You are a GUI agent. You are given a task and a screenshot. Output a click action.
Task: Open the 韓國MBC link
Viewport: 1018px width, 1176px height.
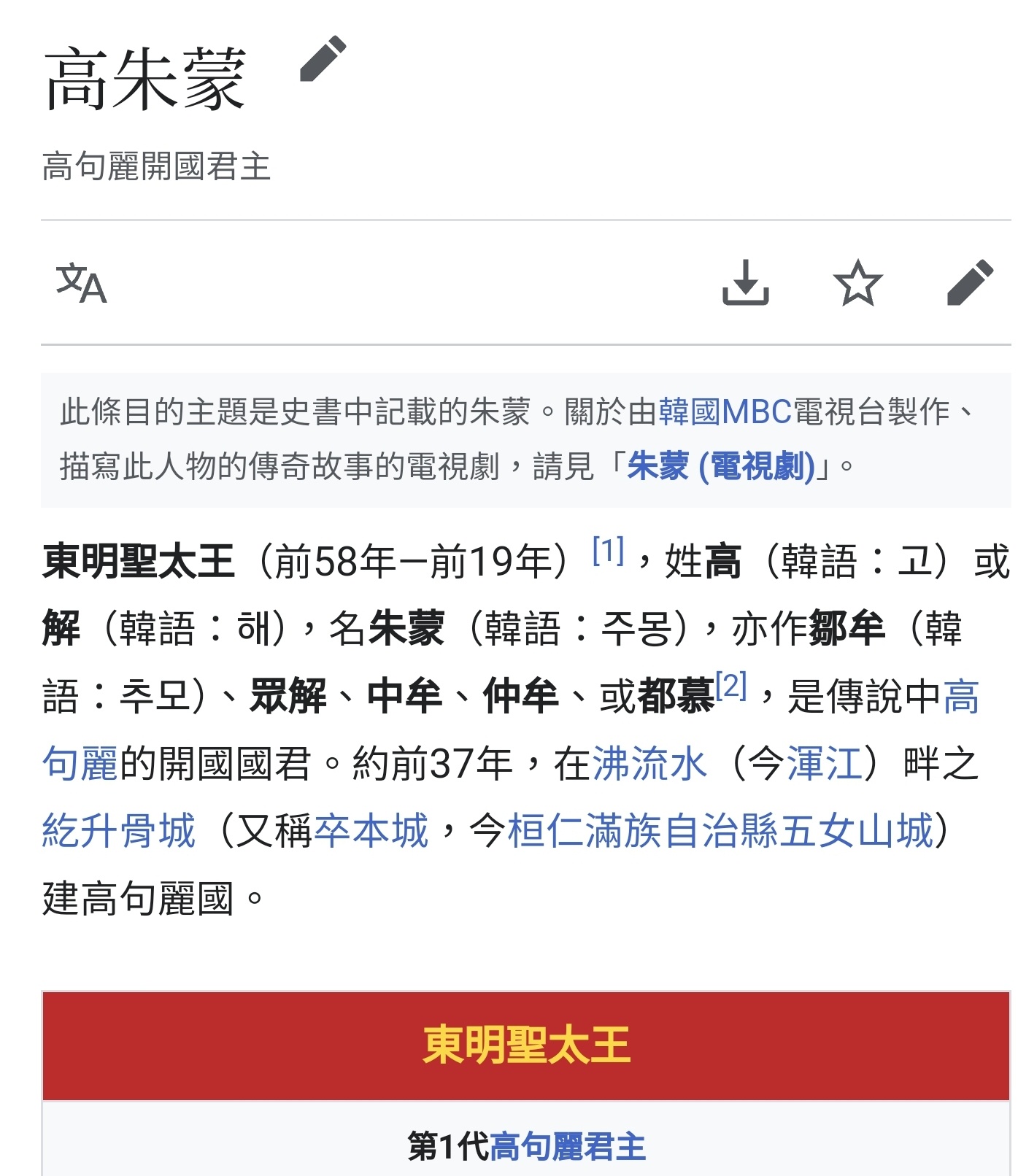[x=725, y=412]
